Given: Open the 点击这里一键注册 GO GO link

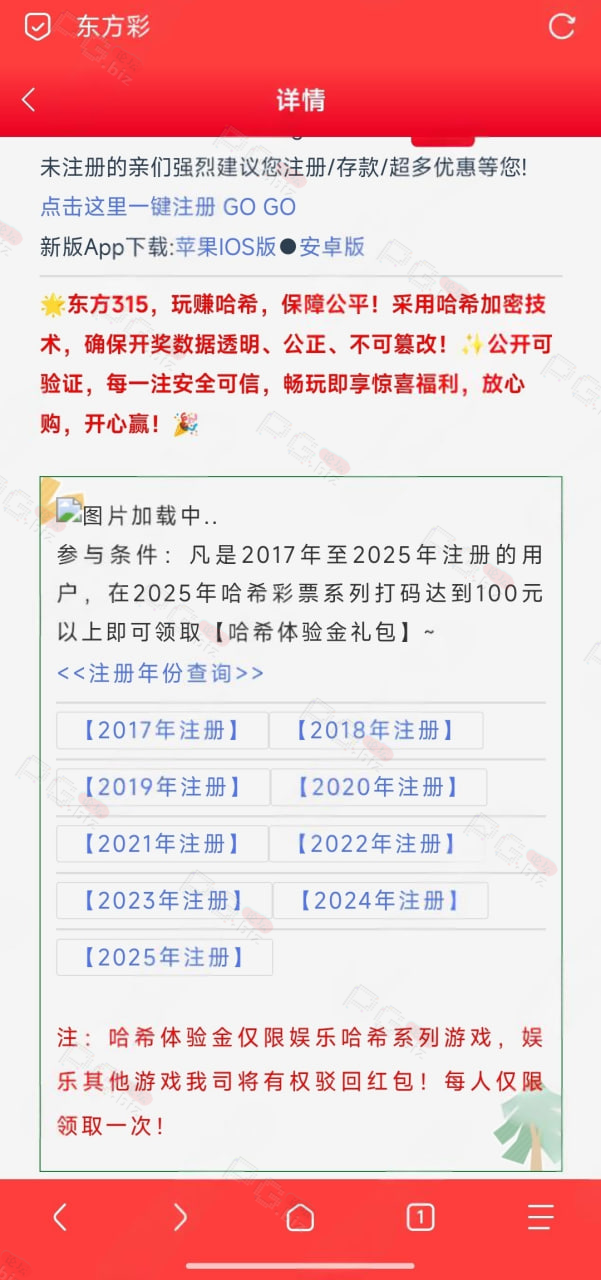Looking at the screenshot, I should click(168, 207).
